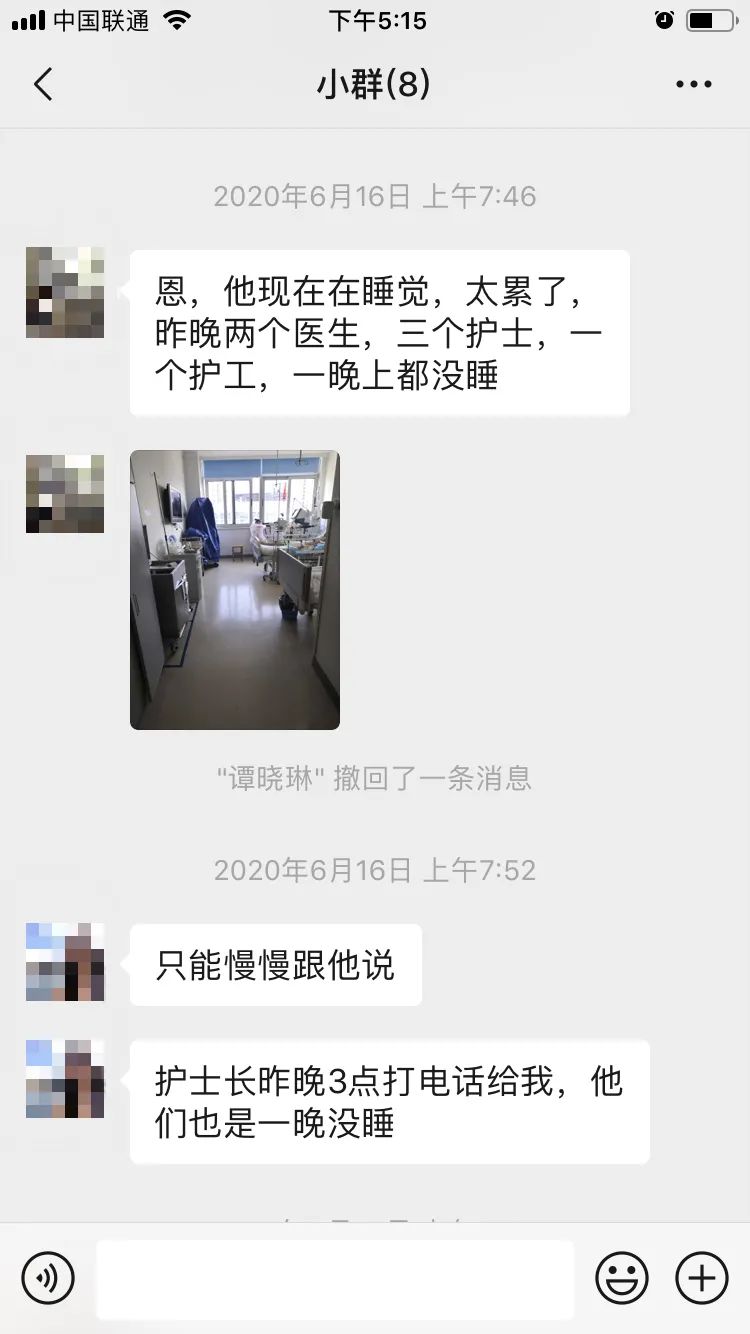View profile of sender of 只能慢慢跟他说
Viewport: 750px width, 1334px height.
pyautogui.click(x=65, y=962)
